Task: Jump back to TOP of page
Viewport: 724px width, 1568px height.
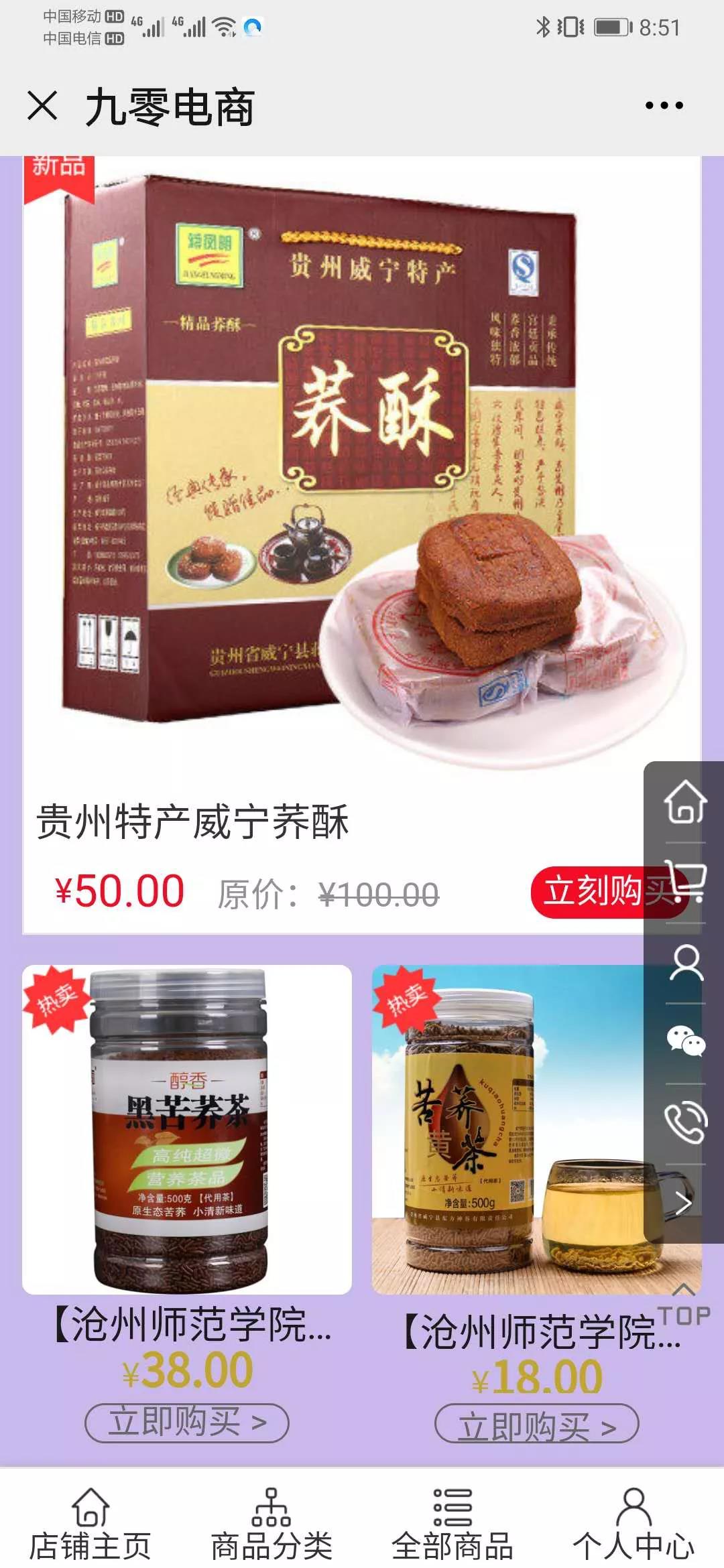Action: coord(684,1305)
